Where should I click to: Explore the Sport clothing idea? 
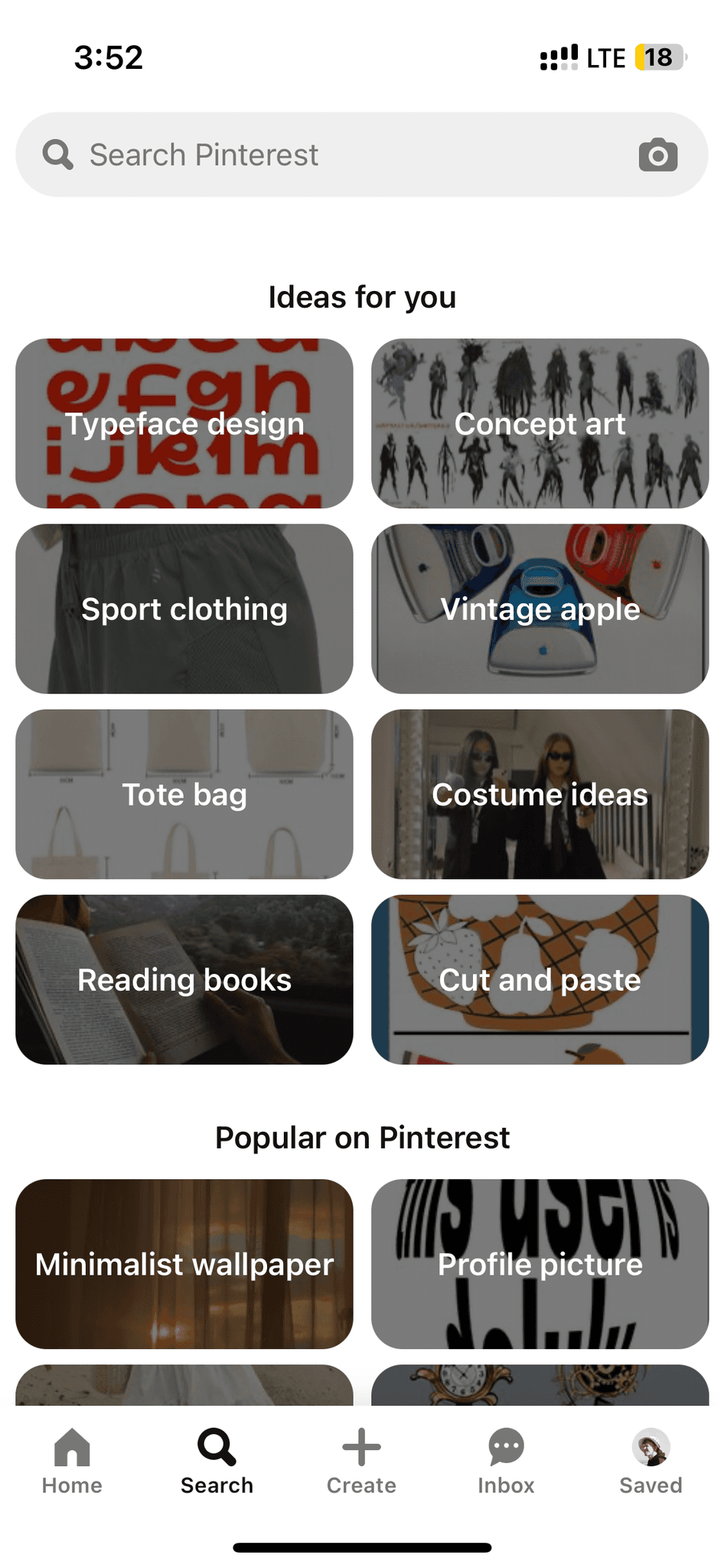(x=184, y=609)
